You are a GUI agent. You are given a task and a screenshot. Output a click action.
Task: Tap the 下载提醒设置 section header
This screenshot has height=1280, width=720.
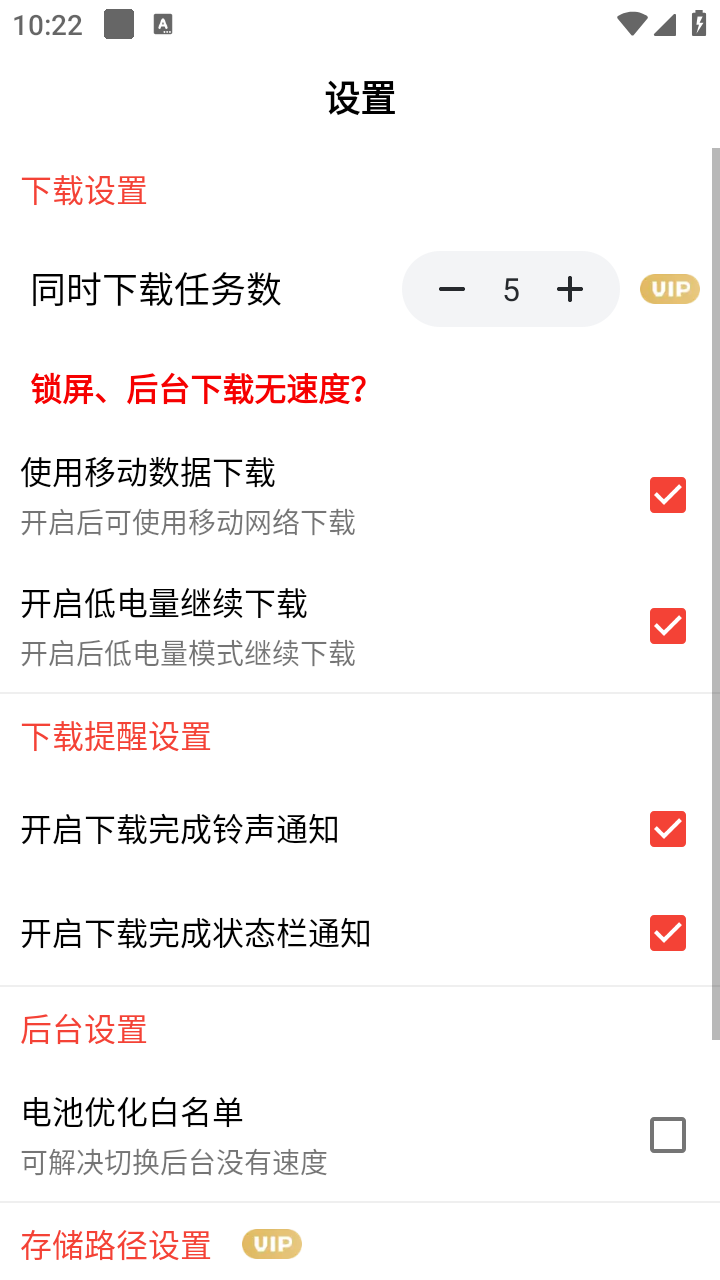coord(116,737)
